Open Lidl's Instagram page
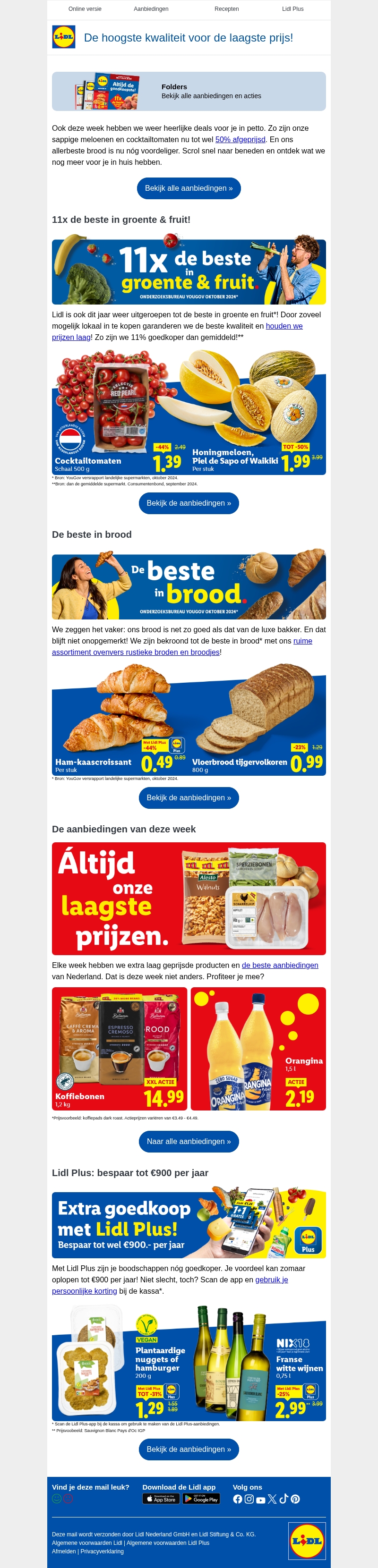The height and width of the screenshot is (1568, 378). 249,1499
